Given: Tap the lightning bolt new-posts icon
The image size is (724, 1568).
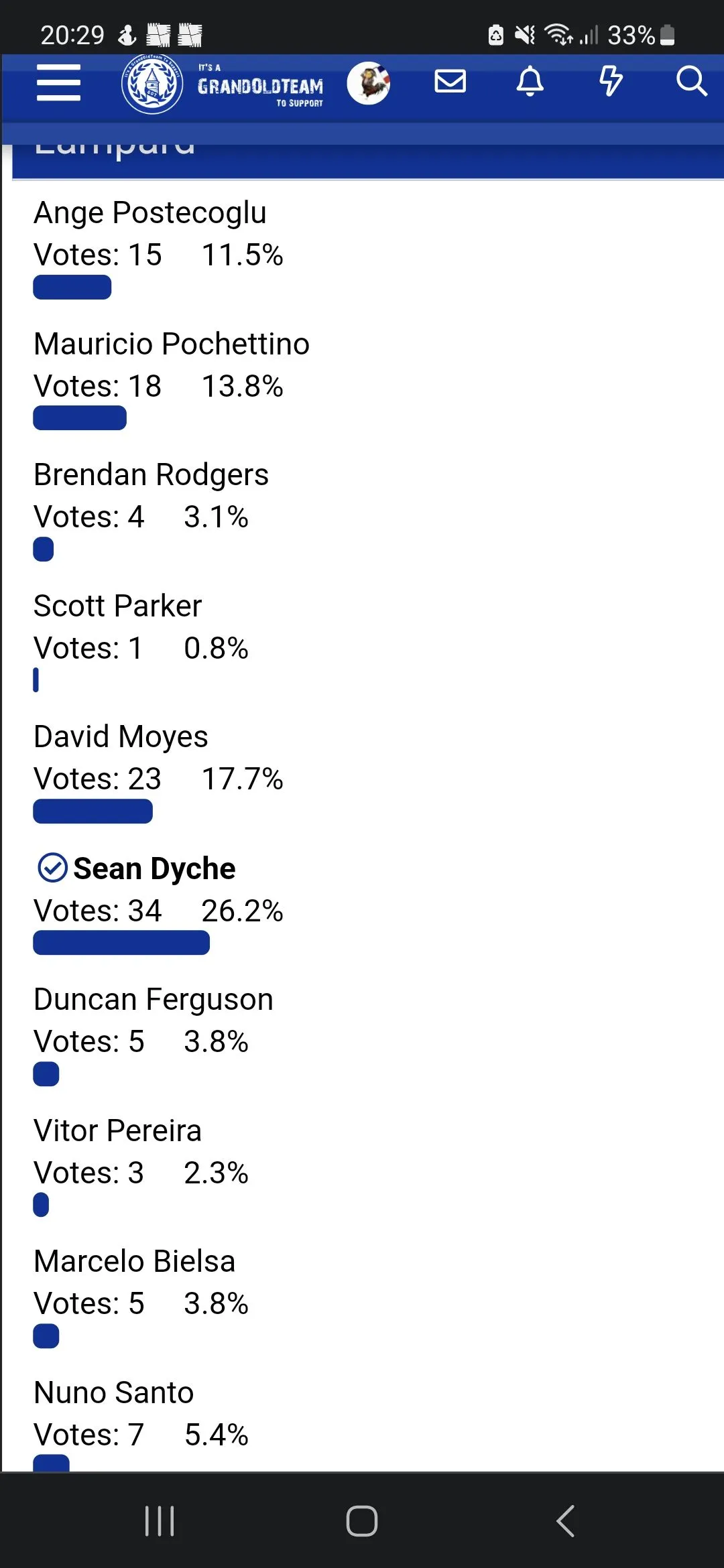Looking at the screenshot, I should coord(610,82).
